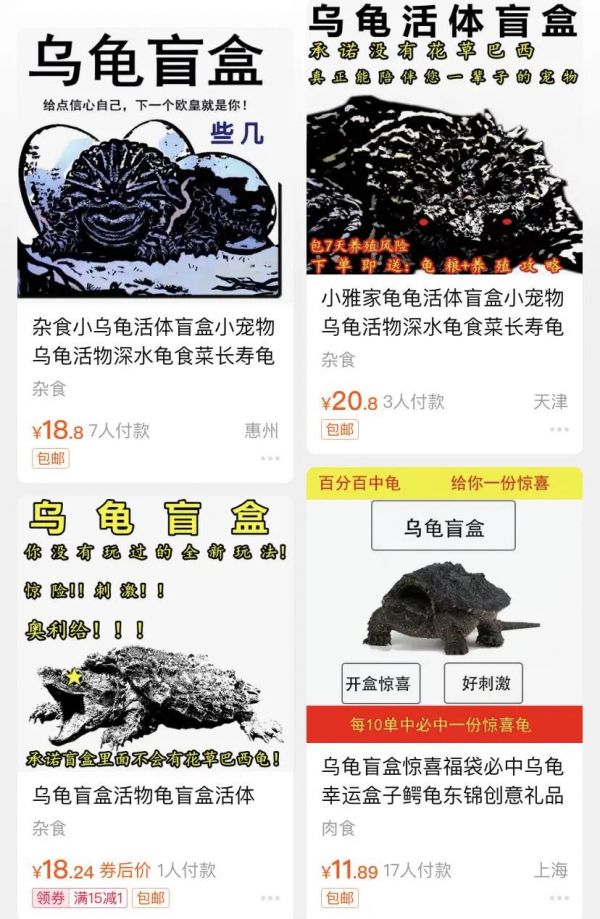Tap the three-dot menu on the 天津 listing
Image resolution: width=600 pixels, height=919 pixels.
pos(558,429)
